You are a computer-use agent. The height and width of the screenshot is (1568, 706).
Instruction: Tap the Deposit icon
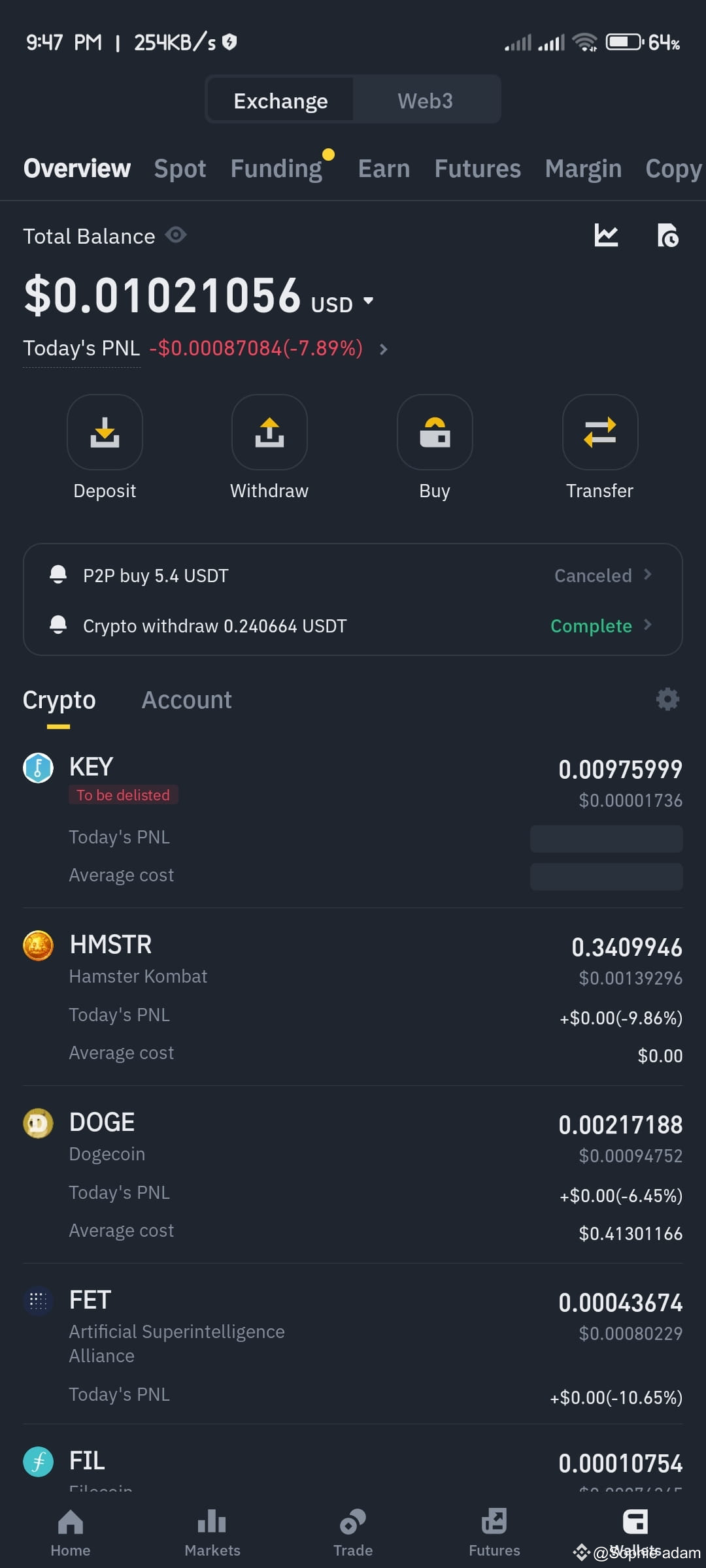pyautogui.click(x=105, y=433)
